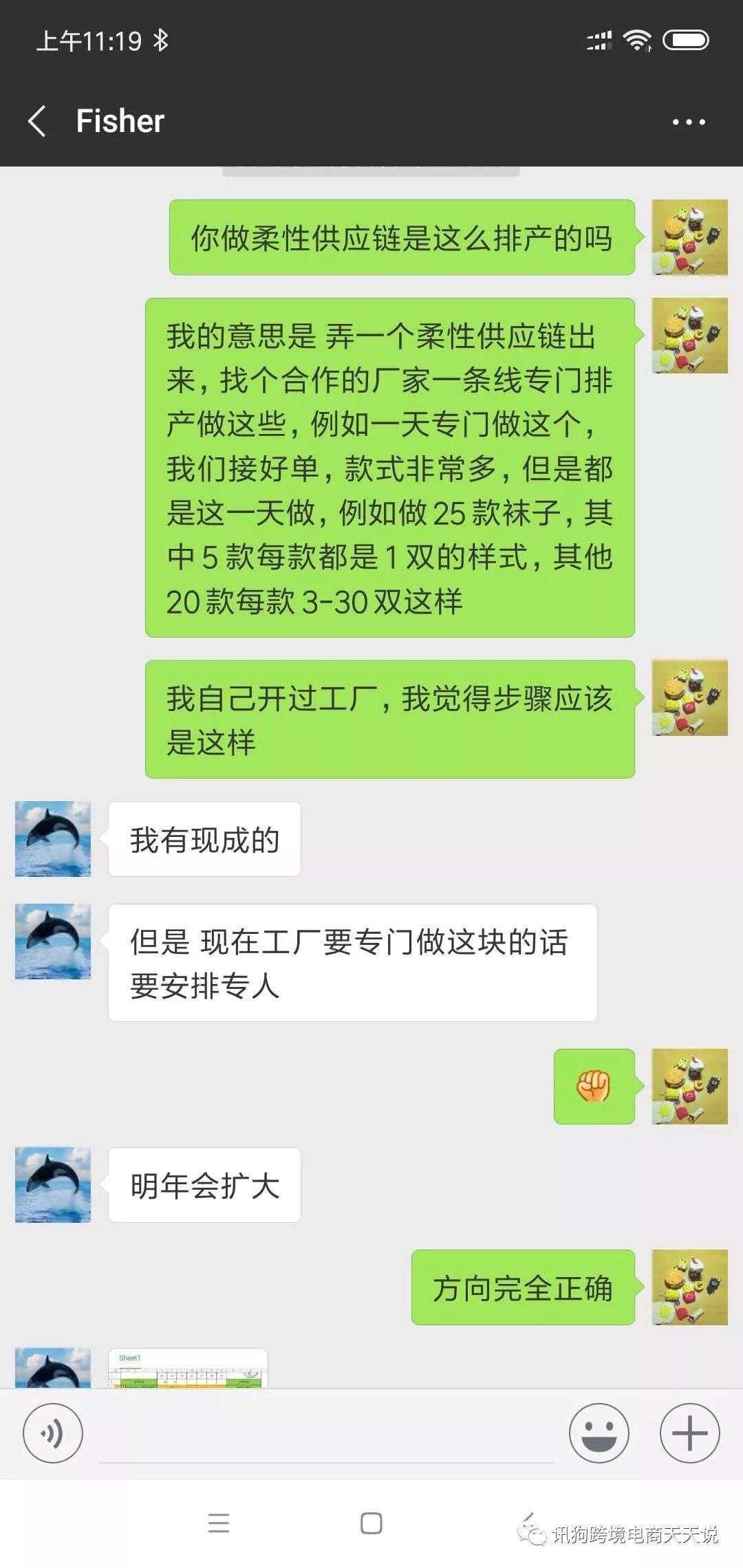Open the Sheet1 spreadsheet image

pos(188,1368)
